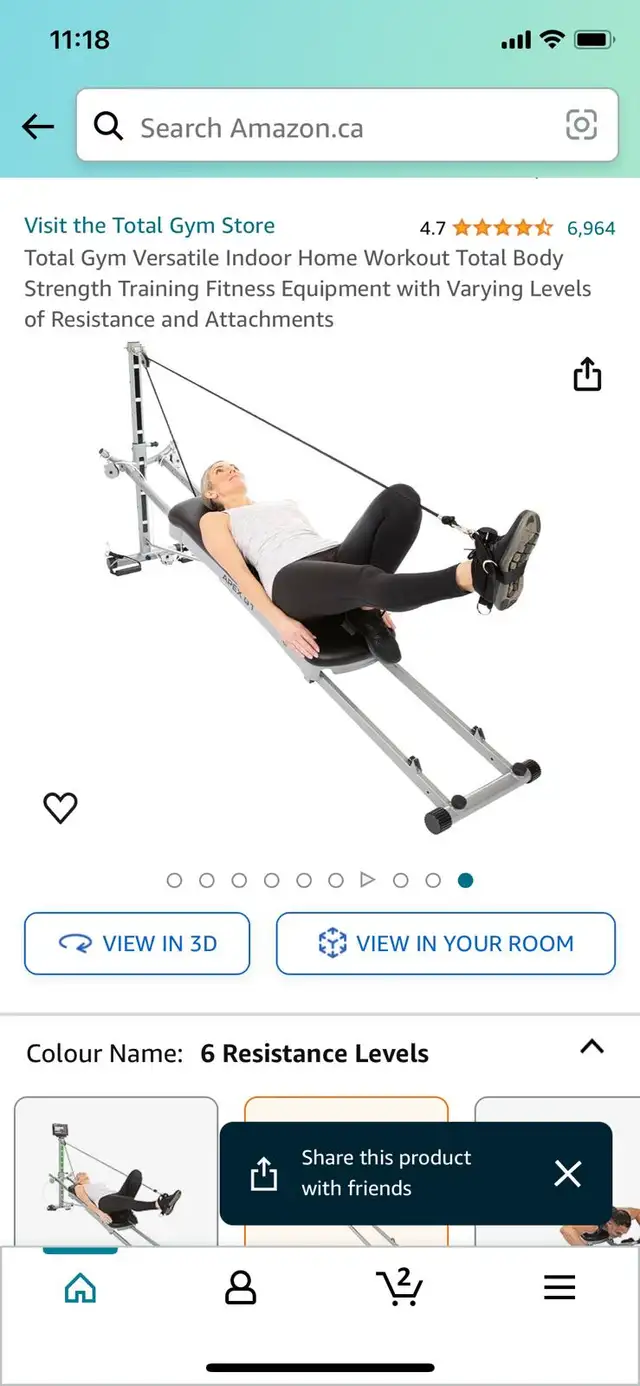The height and width of the screenshot is (1386, 640).
Task: Share the product with the share icon
Action: (x=587, y=374)
